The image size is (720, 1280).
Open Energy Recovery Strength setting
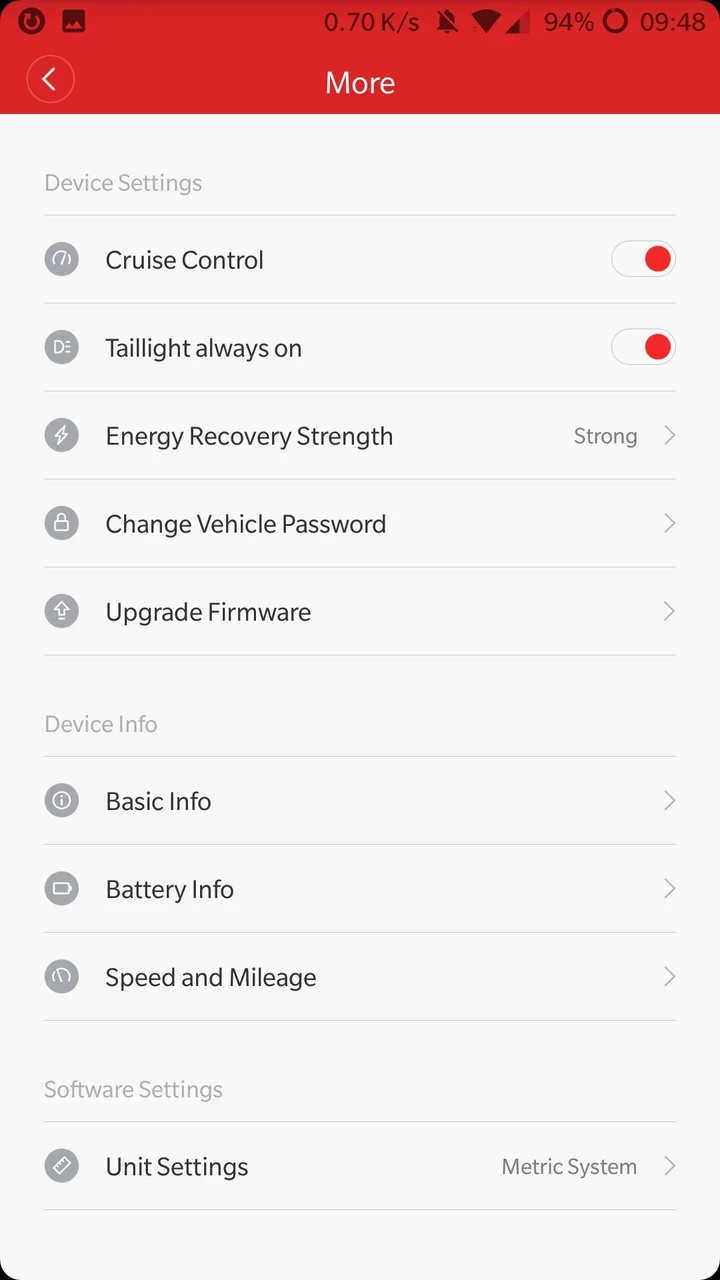pos(360,435)
